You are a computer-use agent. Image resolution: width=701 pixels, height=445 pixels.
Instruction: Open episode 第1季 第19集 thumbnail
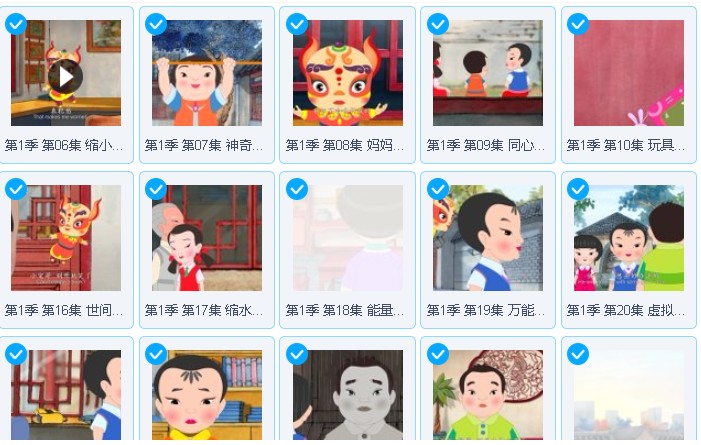488,238
